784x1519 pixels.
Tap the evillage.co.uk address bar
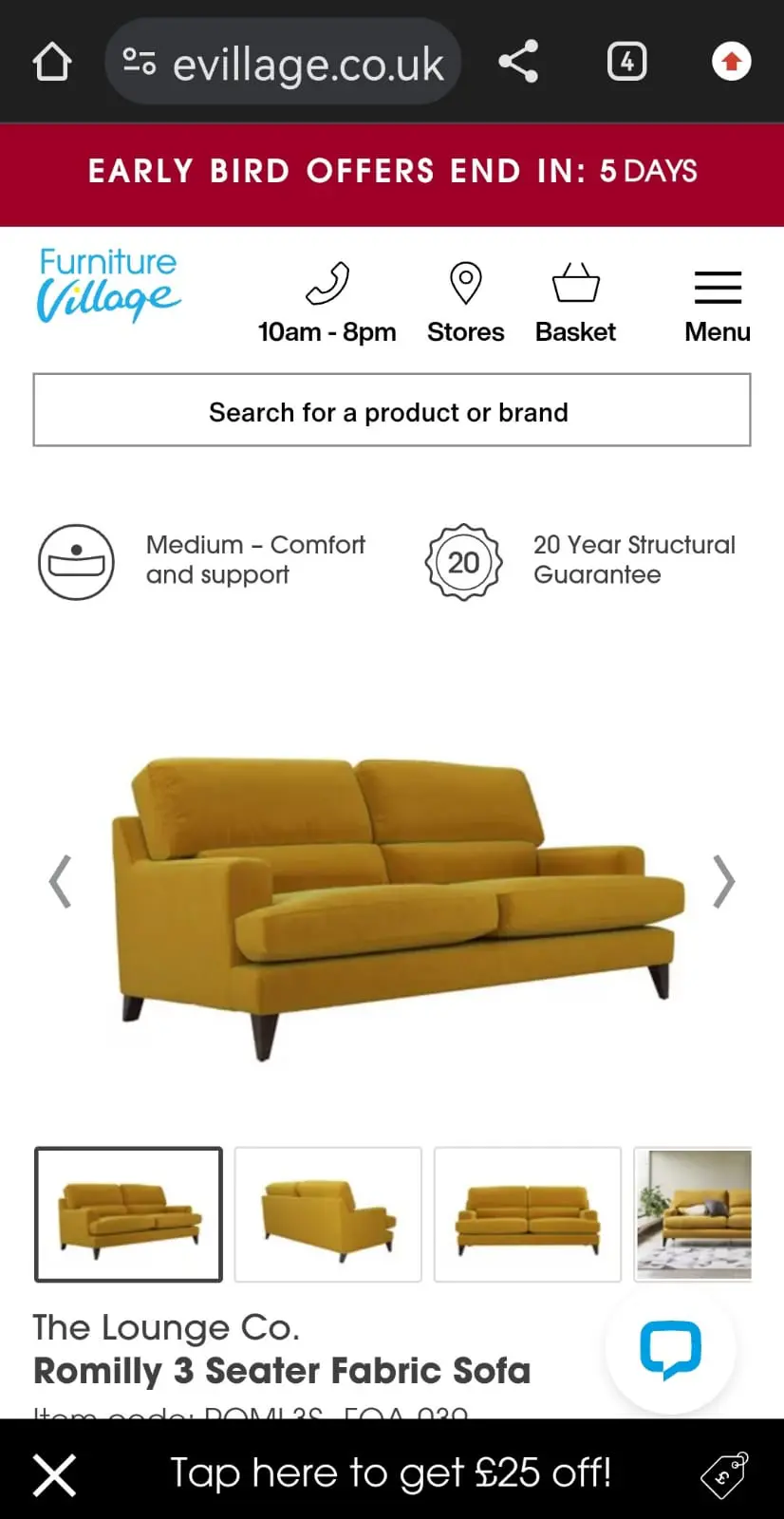(285, 63)
